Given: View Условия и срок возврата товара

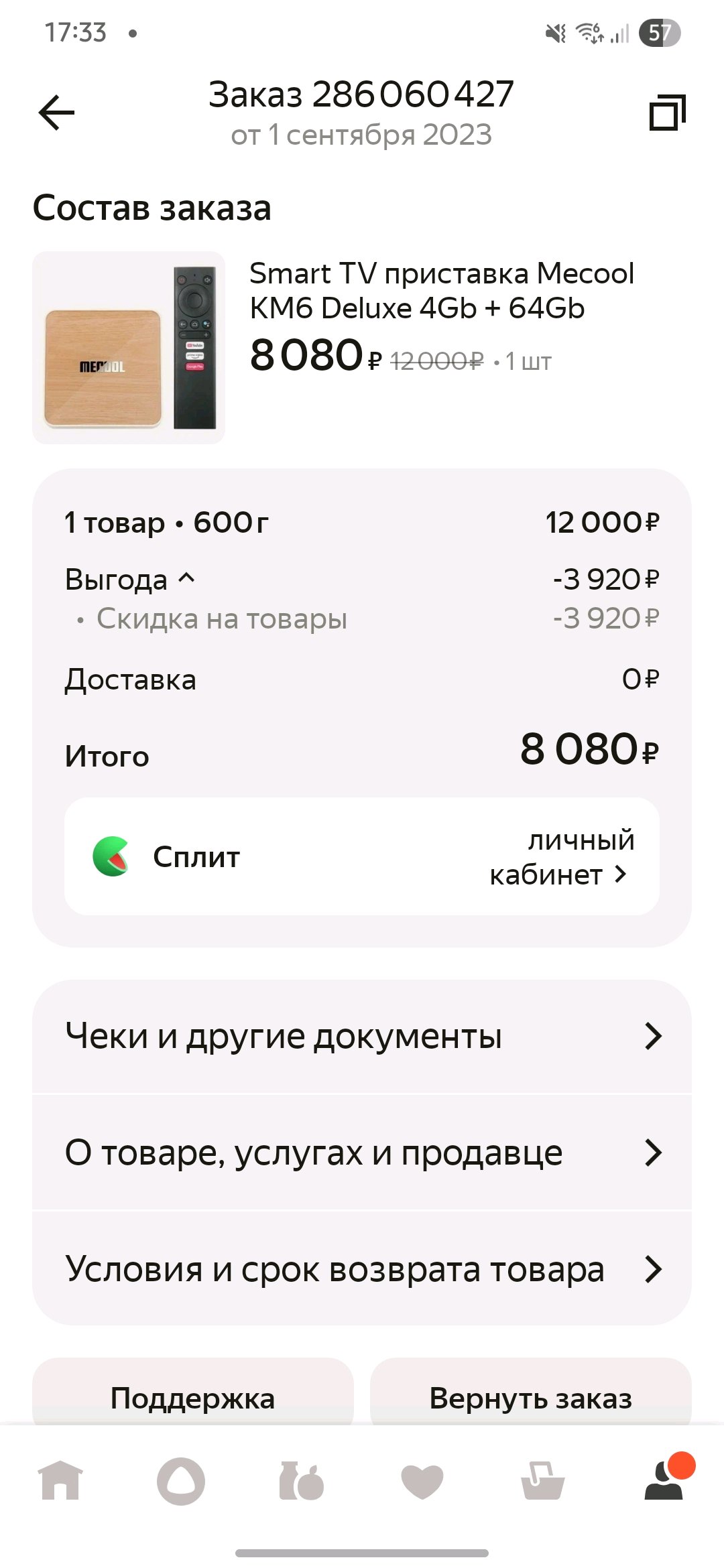Looking at the screenshot, I should pyautogui.click(x=362, y=1269).
